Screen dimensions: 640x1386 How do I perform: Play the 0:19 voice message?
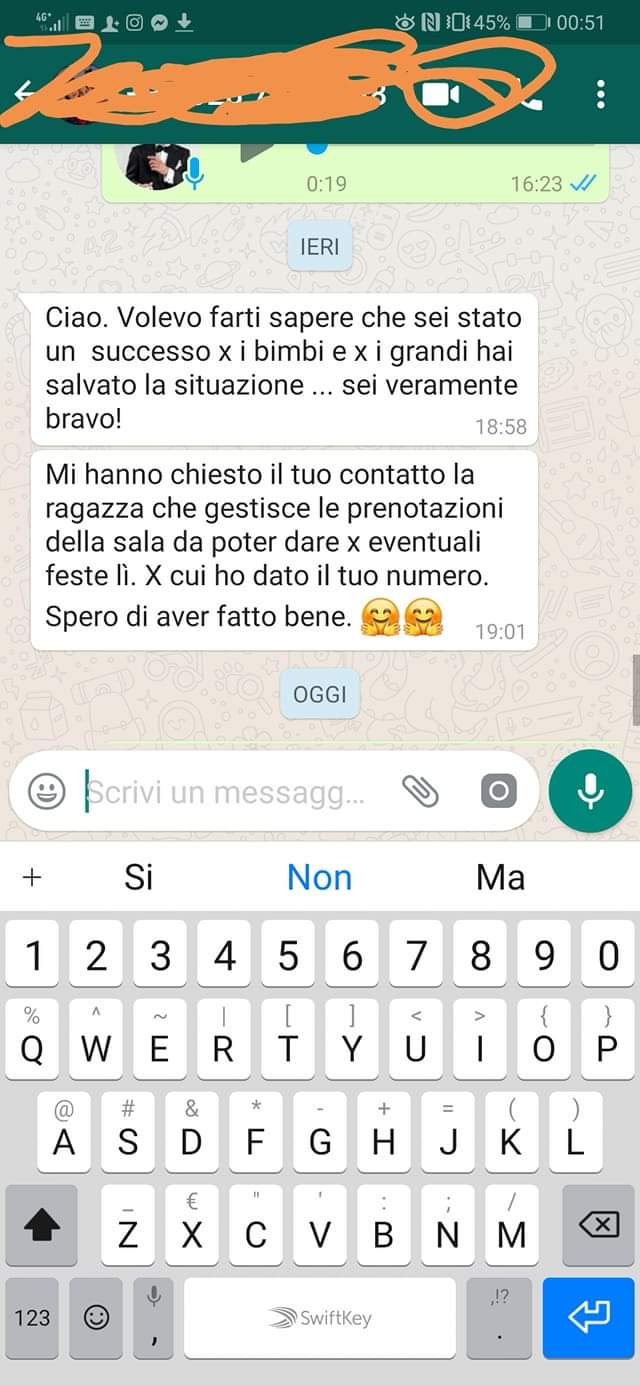(257, 152)
